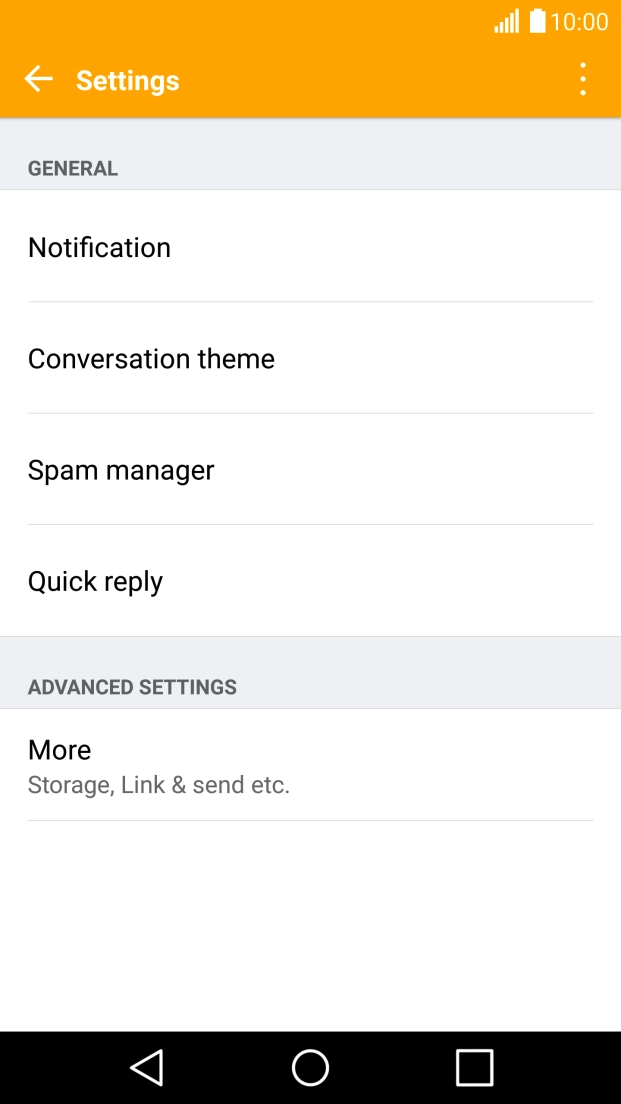Open recent apps from navigation bar

pos(474,1067)
